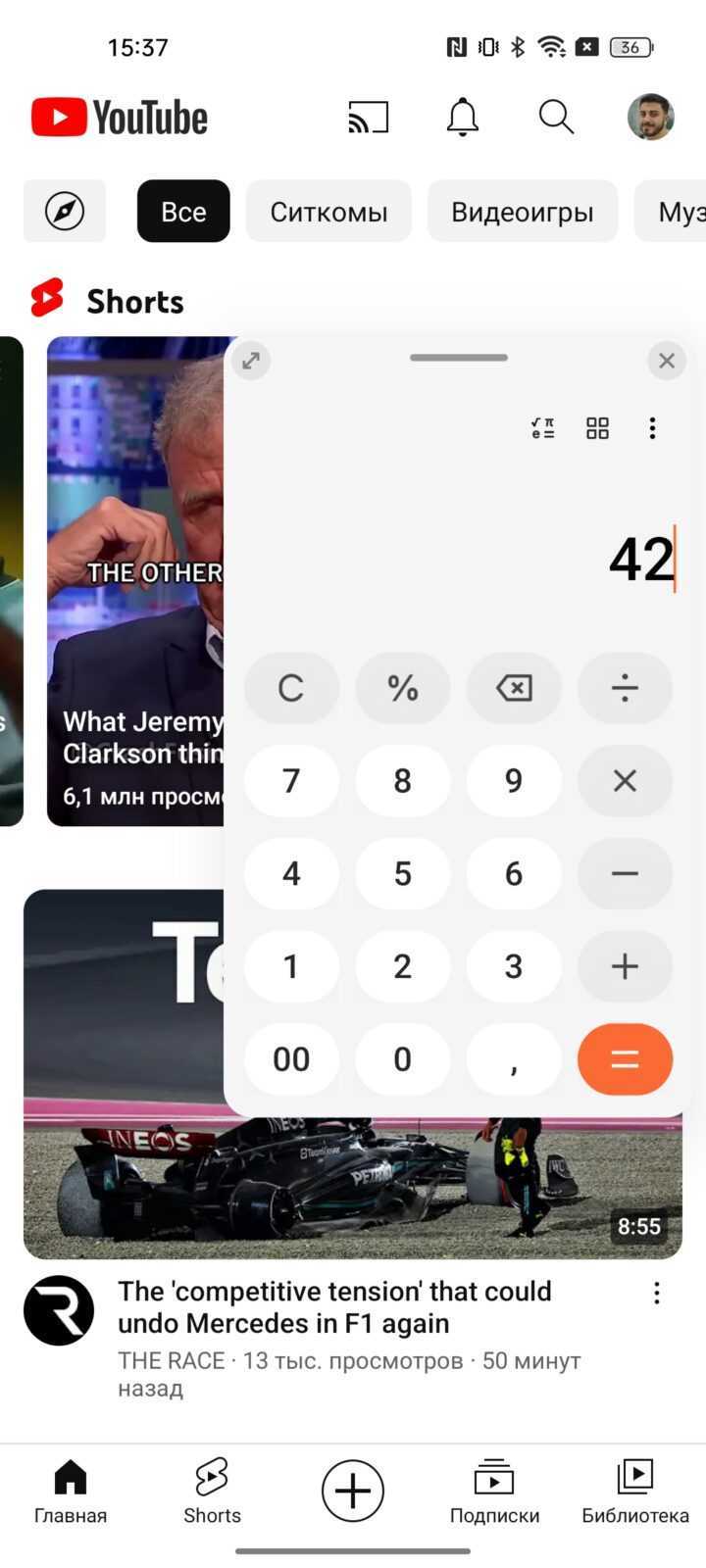This screenshot has height=1568, width=706.
Task: Cast to a device
Action: click(x=369, y=118)
